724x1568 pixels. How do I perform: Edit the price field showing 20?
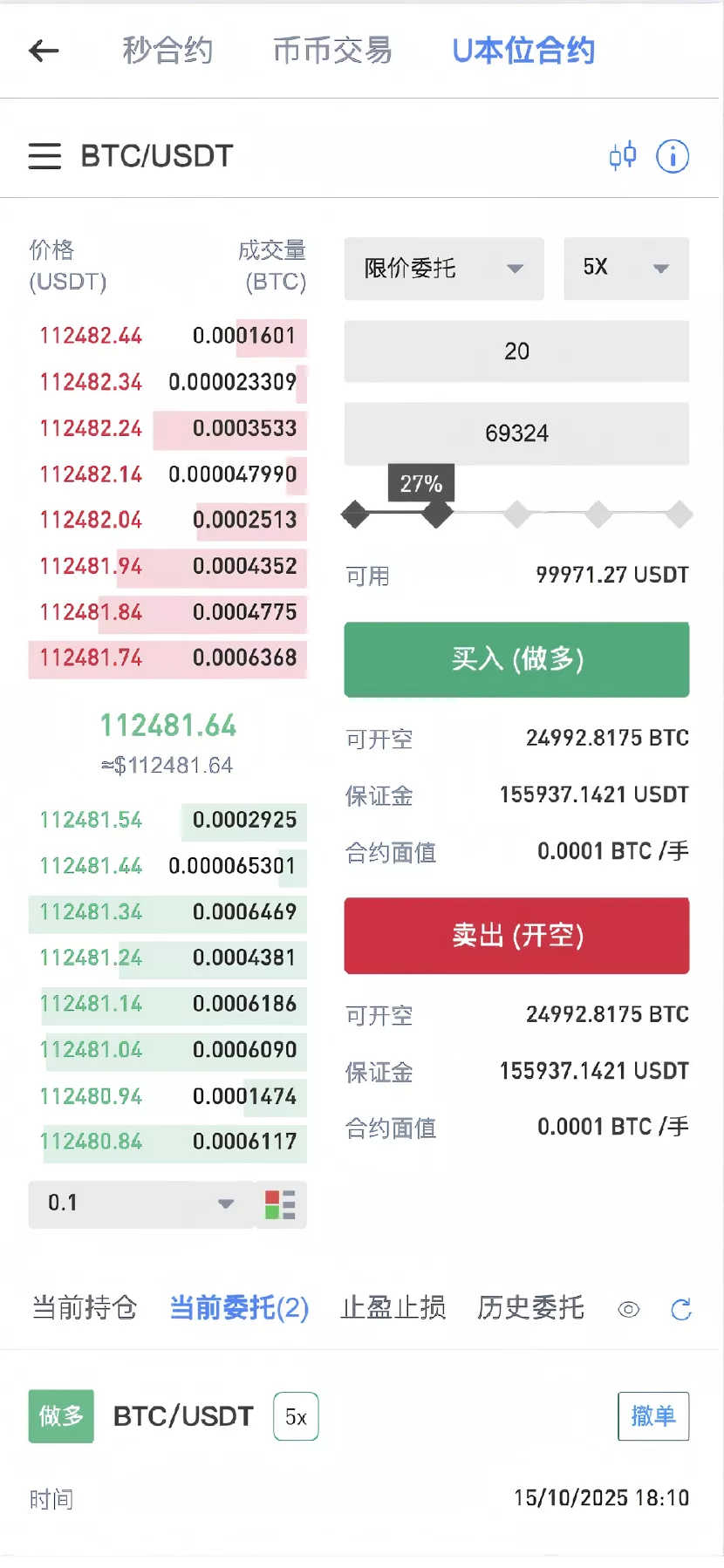coord(516,351)
